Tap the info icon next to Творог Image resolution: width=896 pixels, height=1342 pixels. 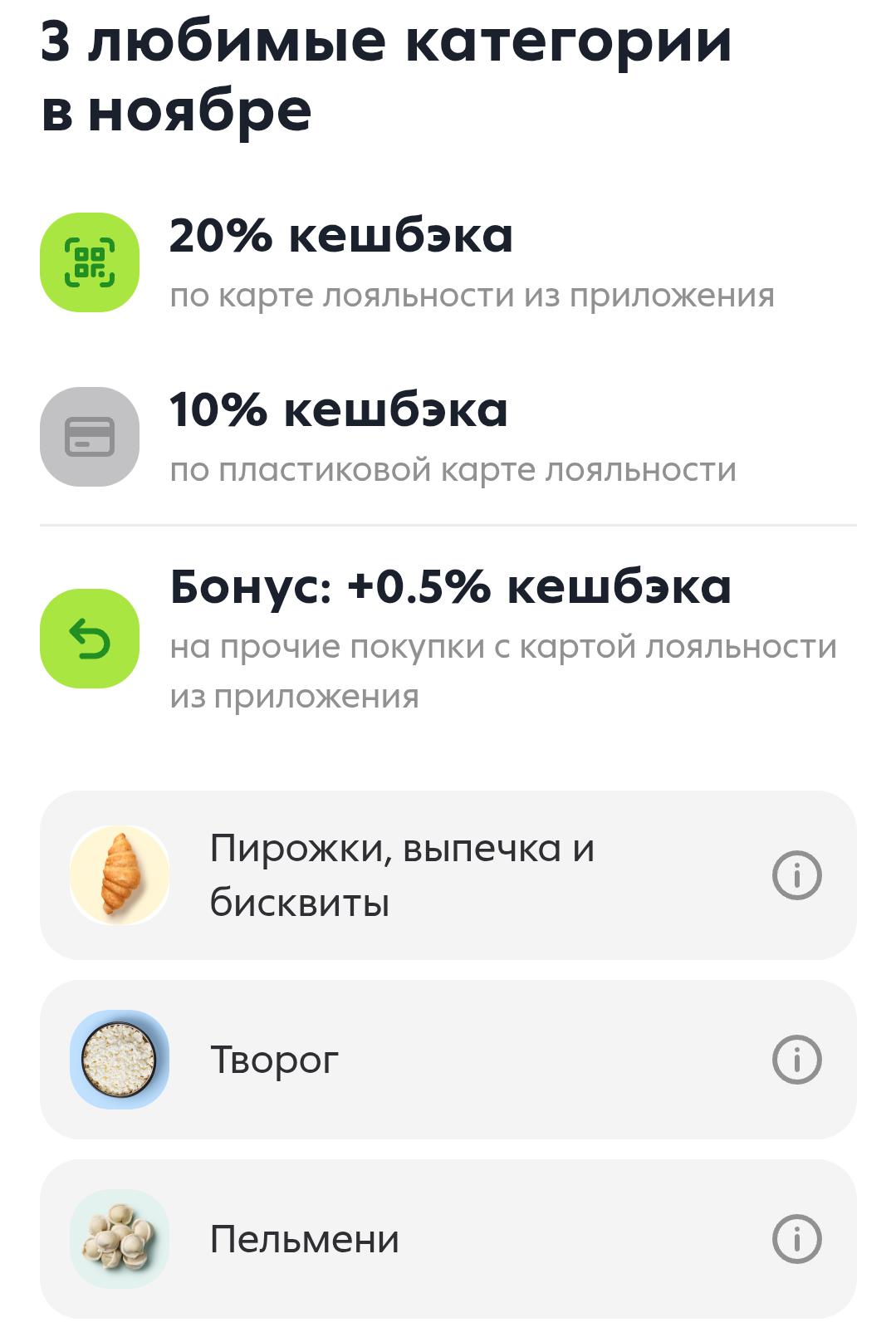pyautogui.click(x=796, y=1060)
